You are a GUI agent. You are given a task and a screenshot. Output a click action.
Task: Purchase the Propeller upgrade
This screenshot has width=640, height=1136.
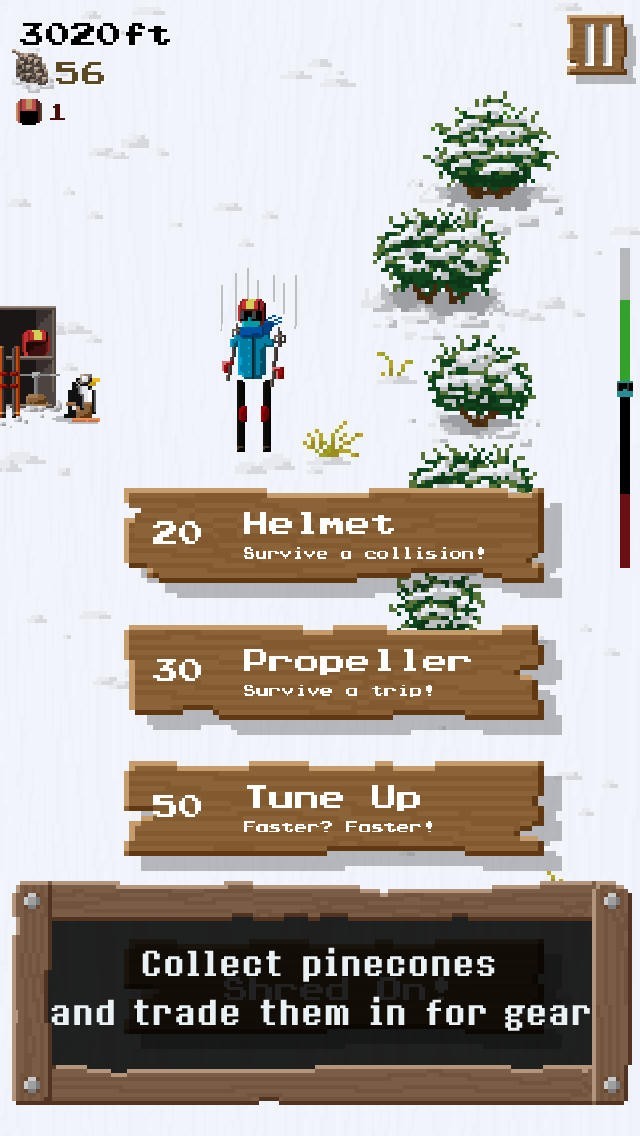pyautogui.click(x=334, y=672)
